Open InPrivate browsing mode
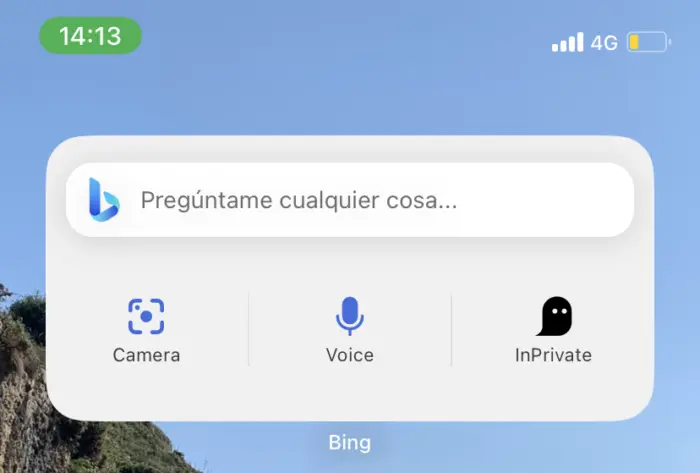Viewport: 700px width, 473px height. [553, 329]
